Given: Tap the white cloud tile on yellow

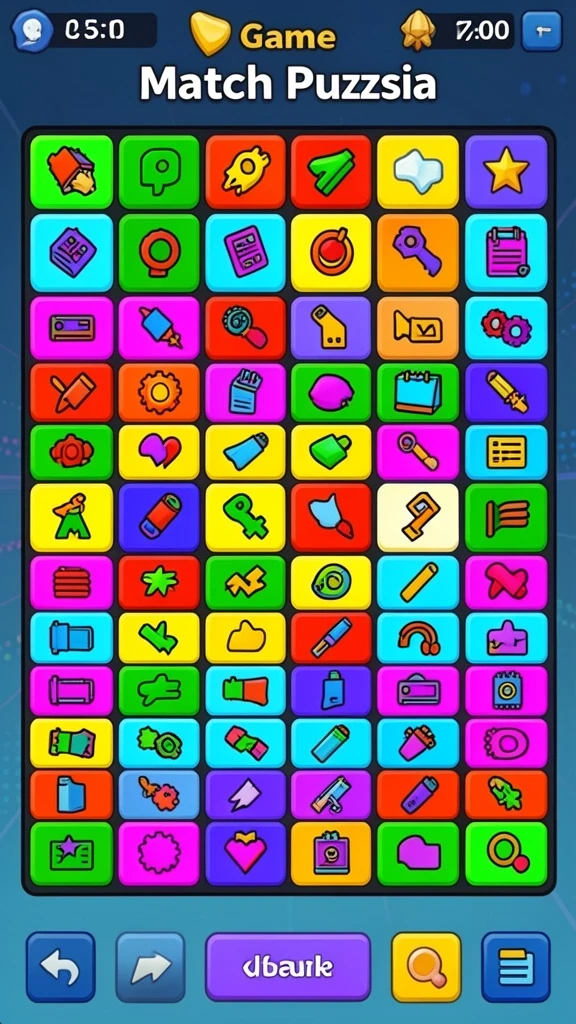Looking at the screenshot, I should click(418, 172).
